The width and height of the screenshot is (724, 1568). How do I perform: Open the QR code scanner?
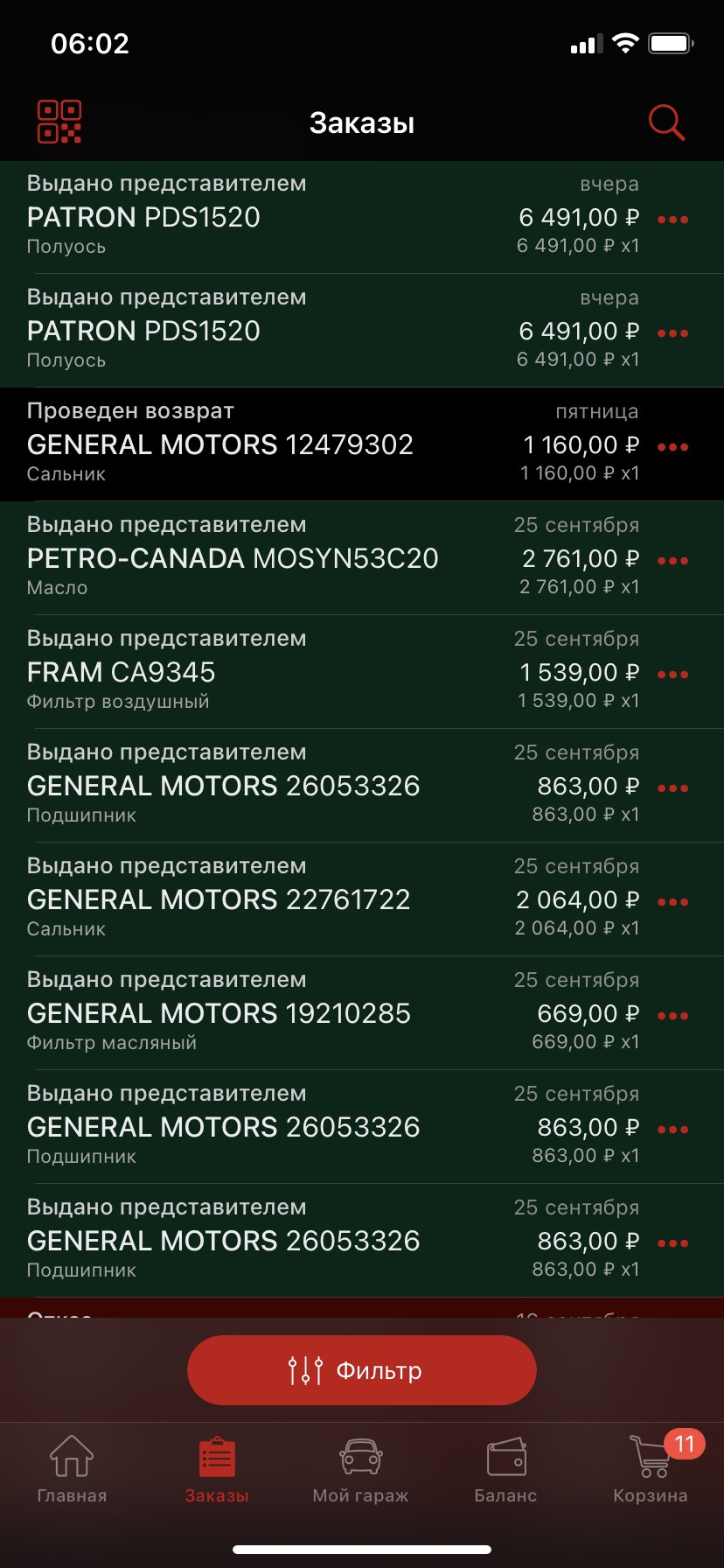[59, 122]
